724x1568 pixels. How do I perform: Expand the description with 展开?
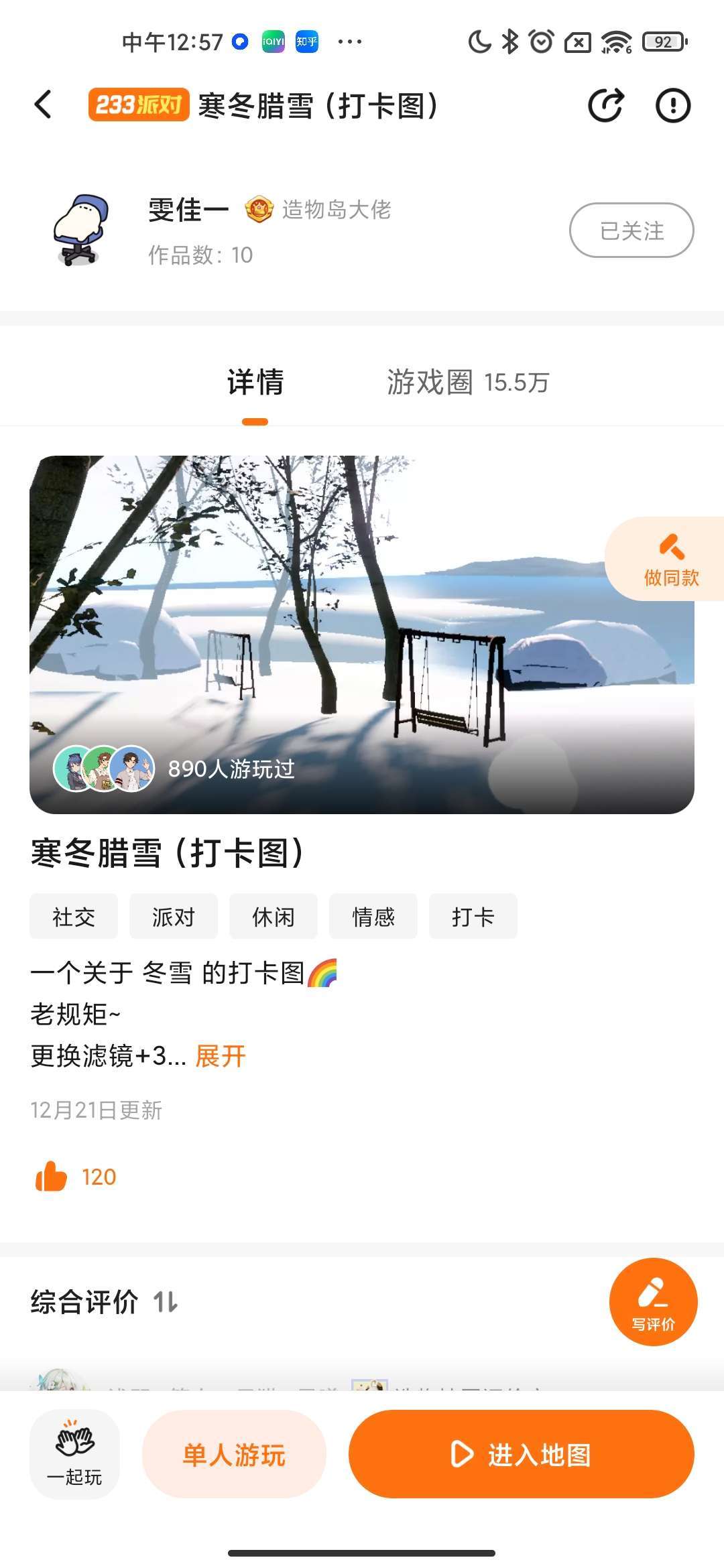[x=221, y=1056]
